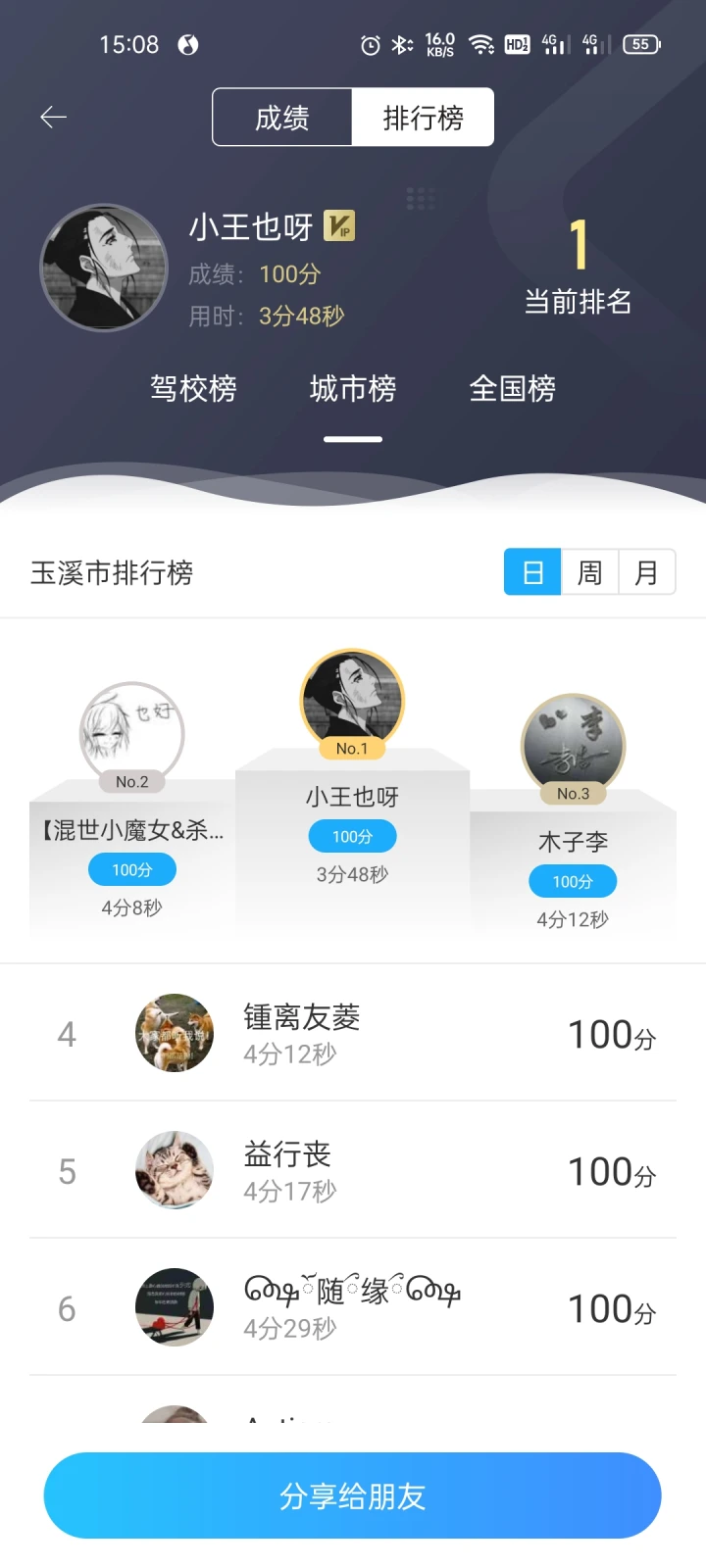Screen dimensions: 706x1568
Task: Show the daily 日 ranking
Action: coord(532,572)
